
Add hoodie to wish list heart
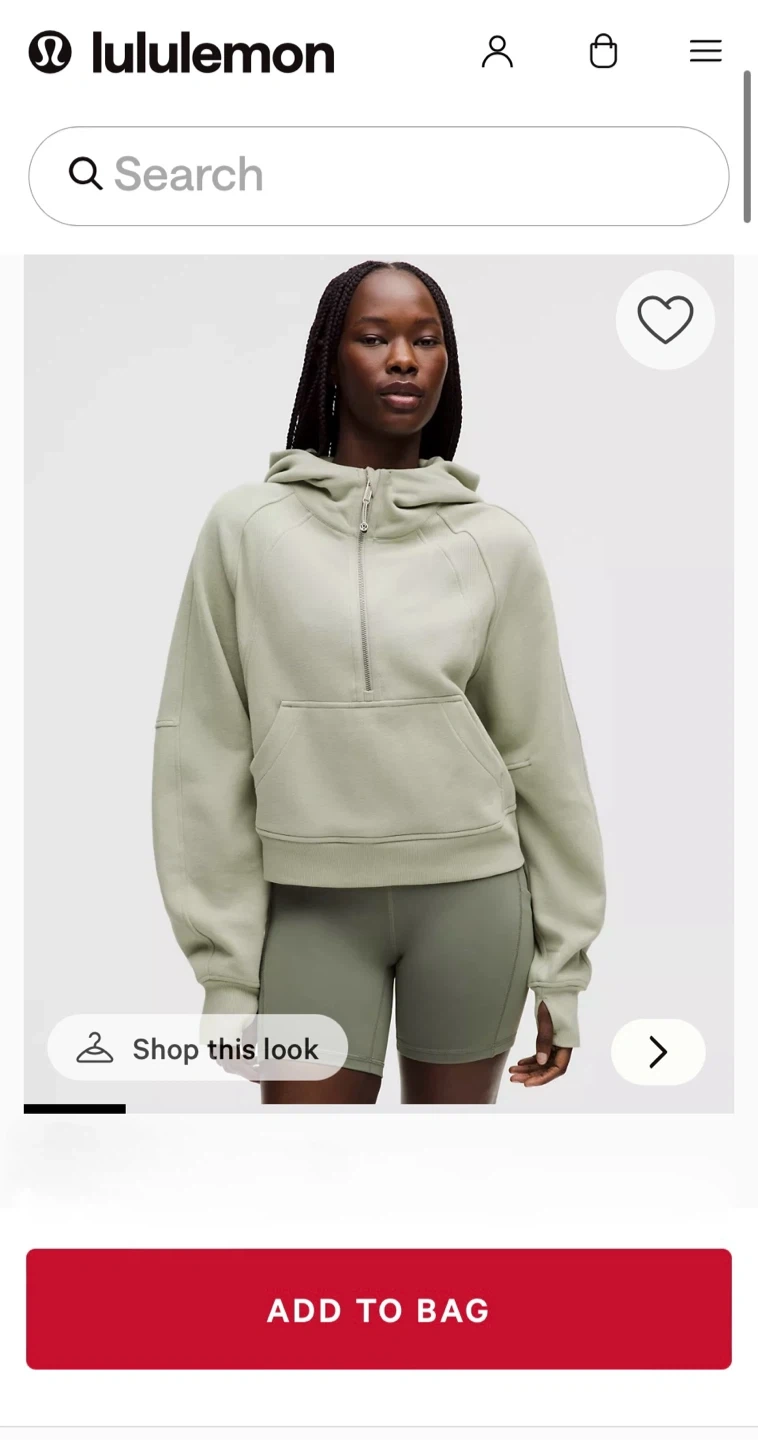pyautogui.click(x=665, y=320)
